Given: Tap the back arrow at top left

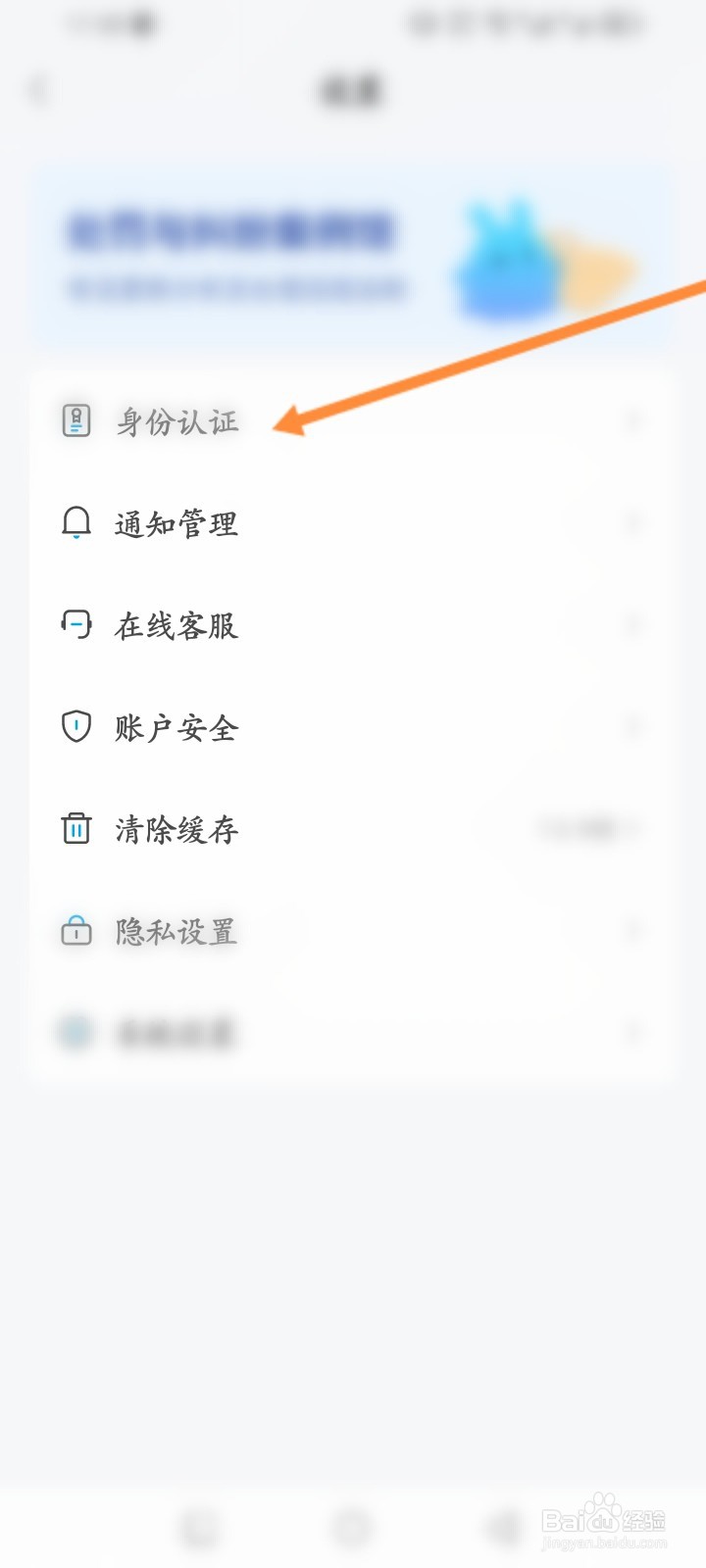Looking at the screenshot, I should point(37,88).
